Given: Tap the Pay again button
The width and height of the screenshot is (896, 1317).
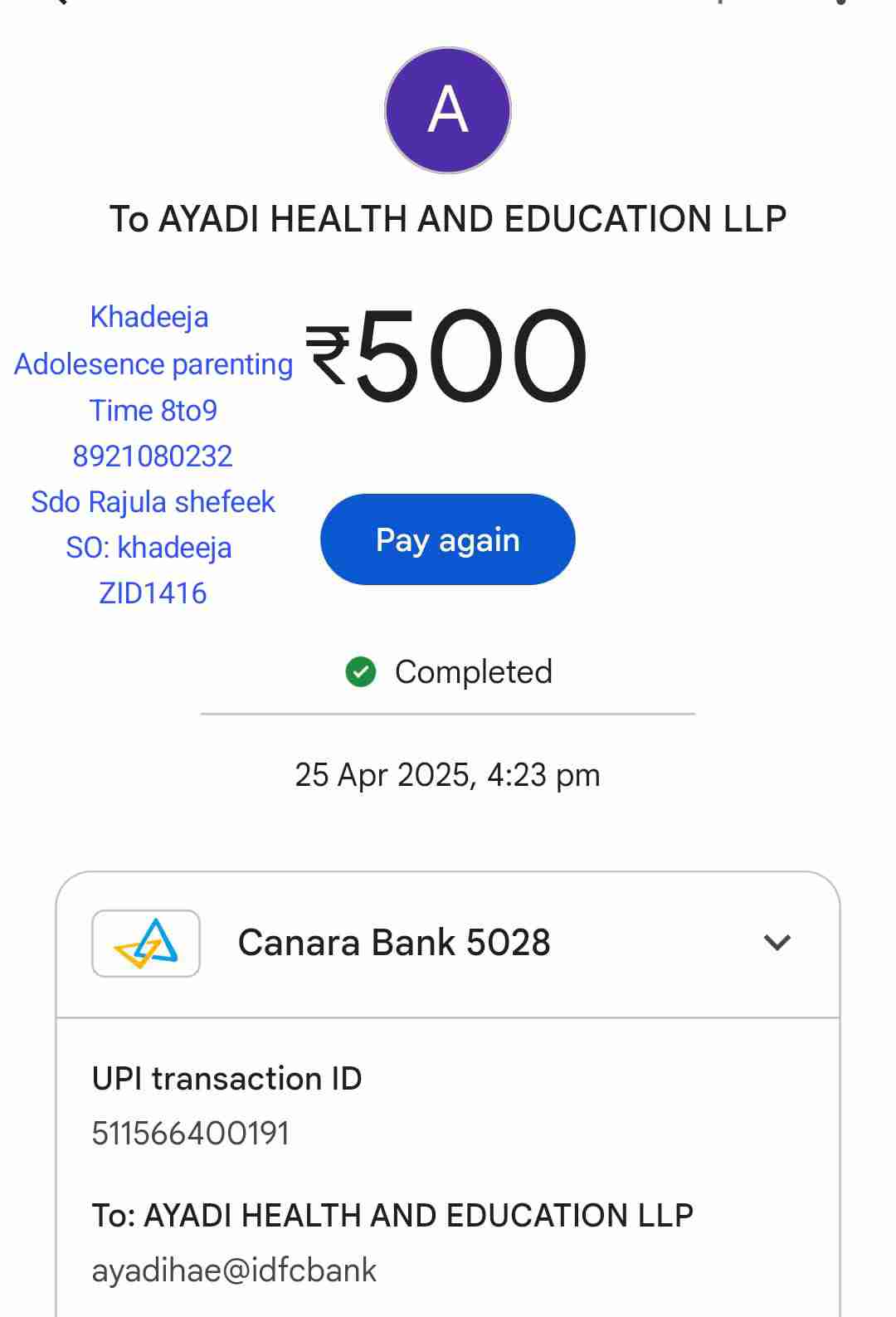Looking at the screenshot, I should pos(447,539).
